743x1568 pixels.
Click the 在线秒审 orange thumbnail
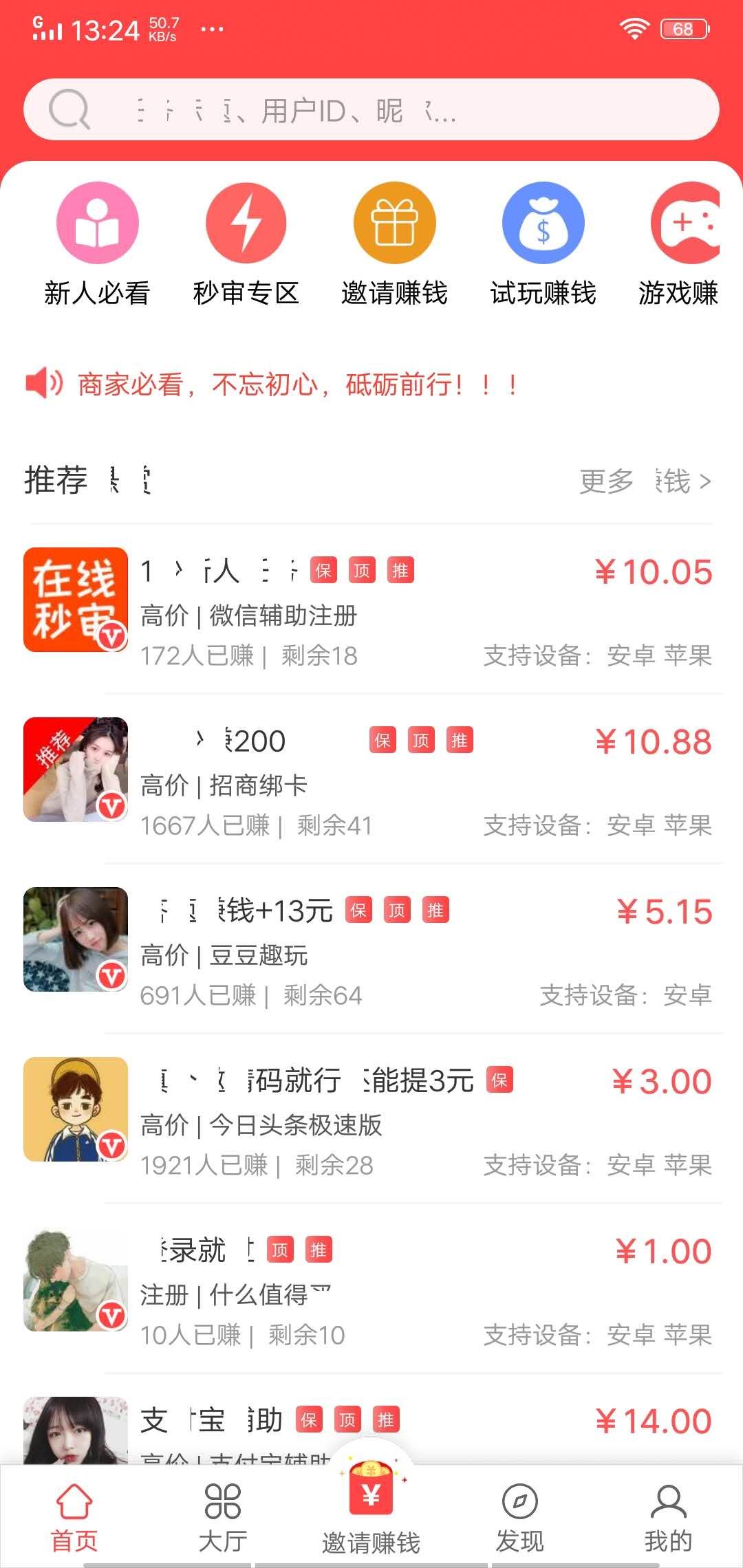[x=75, y=600]
